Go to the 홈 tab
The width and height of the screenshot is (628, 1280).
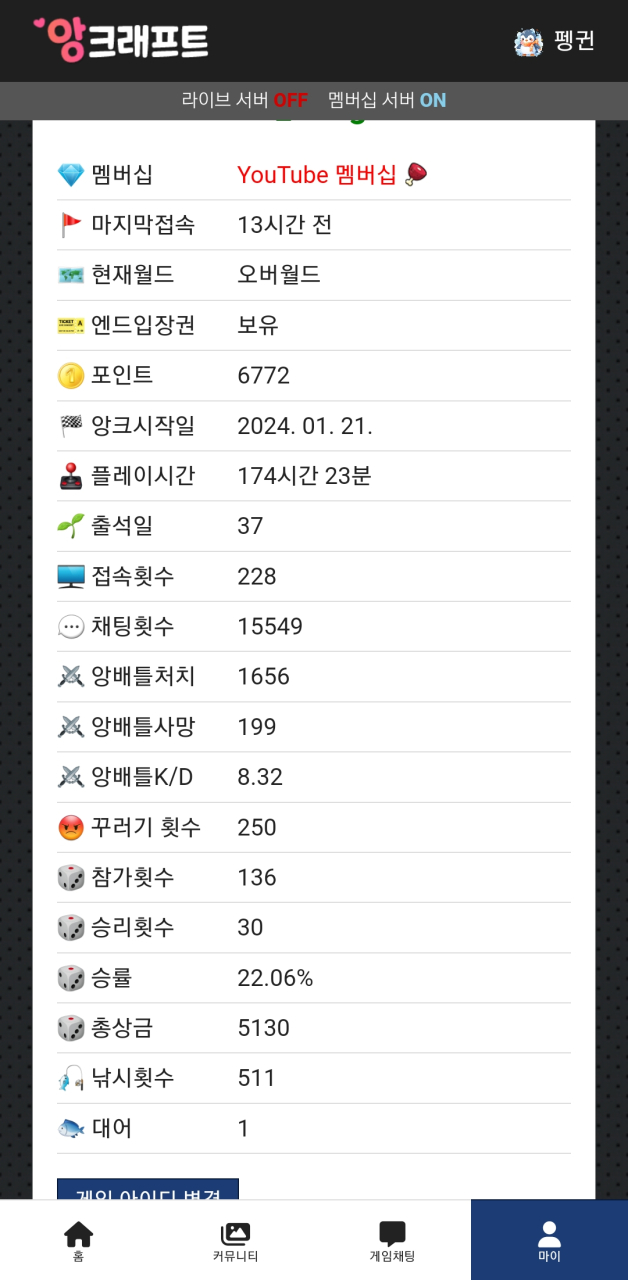(x=78, y=1241)
